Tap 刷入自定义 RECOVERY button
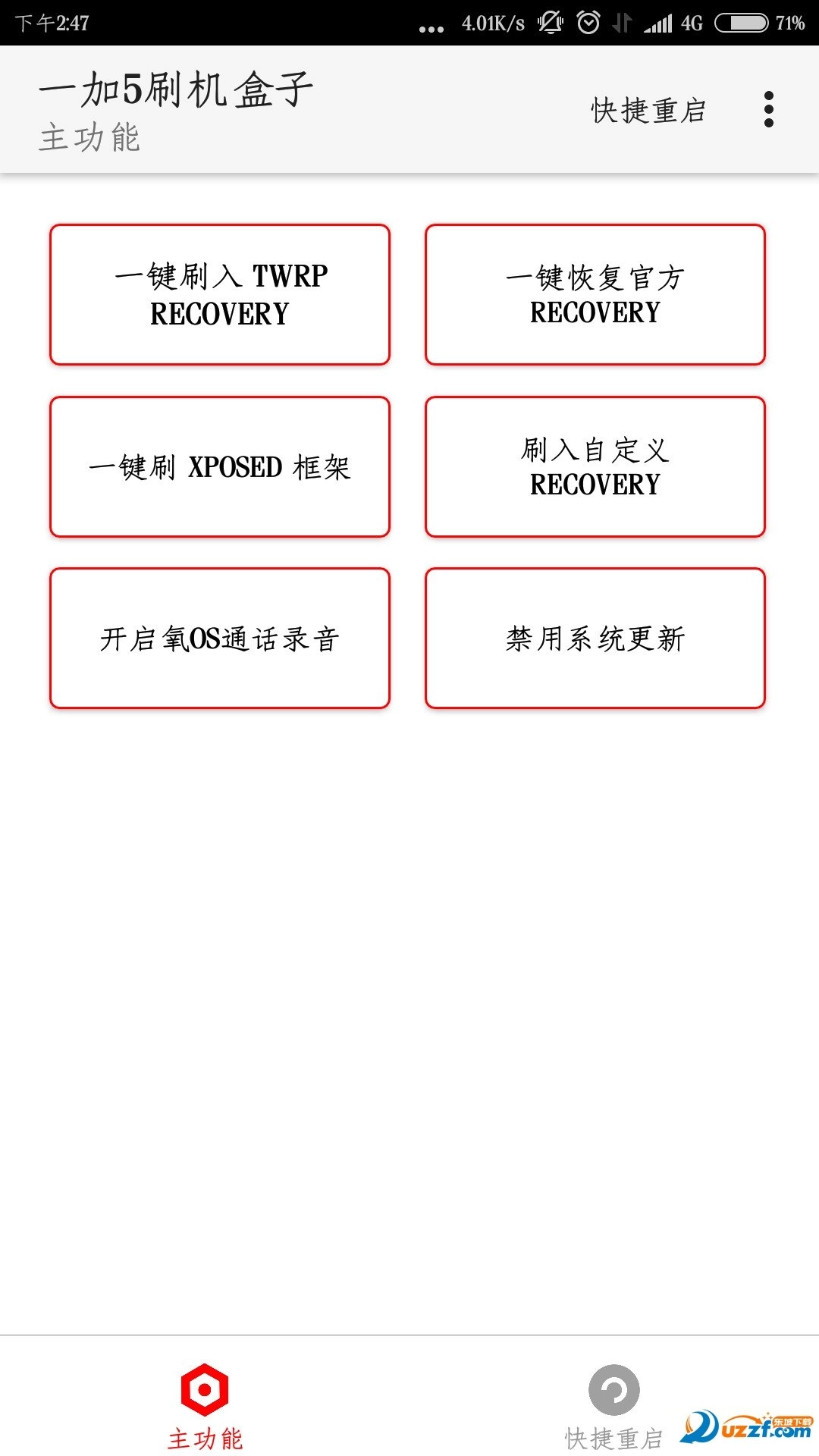The height and width of the screenshot is (1456, 819). coord(595,465)
